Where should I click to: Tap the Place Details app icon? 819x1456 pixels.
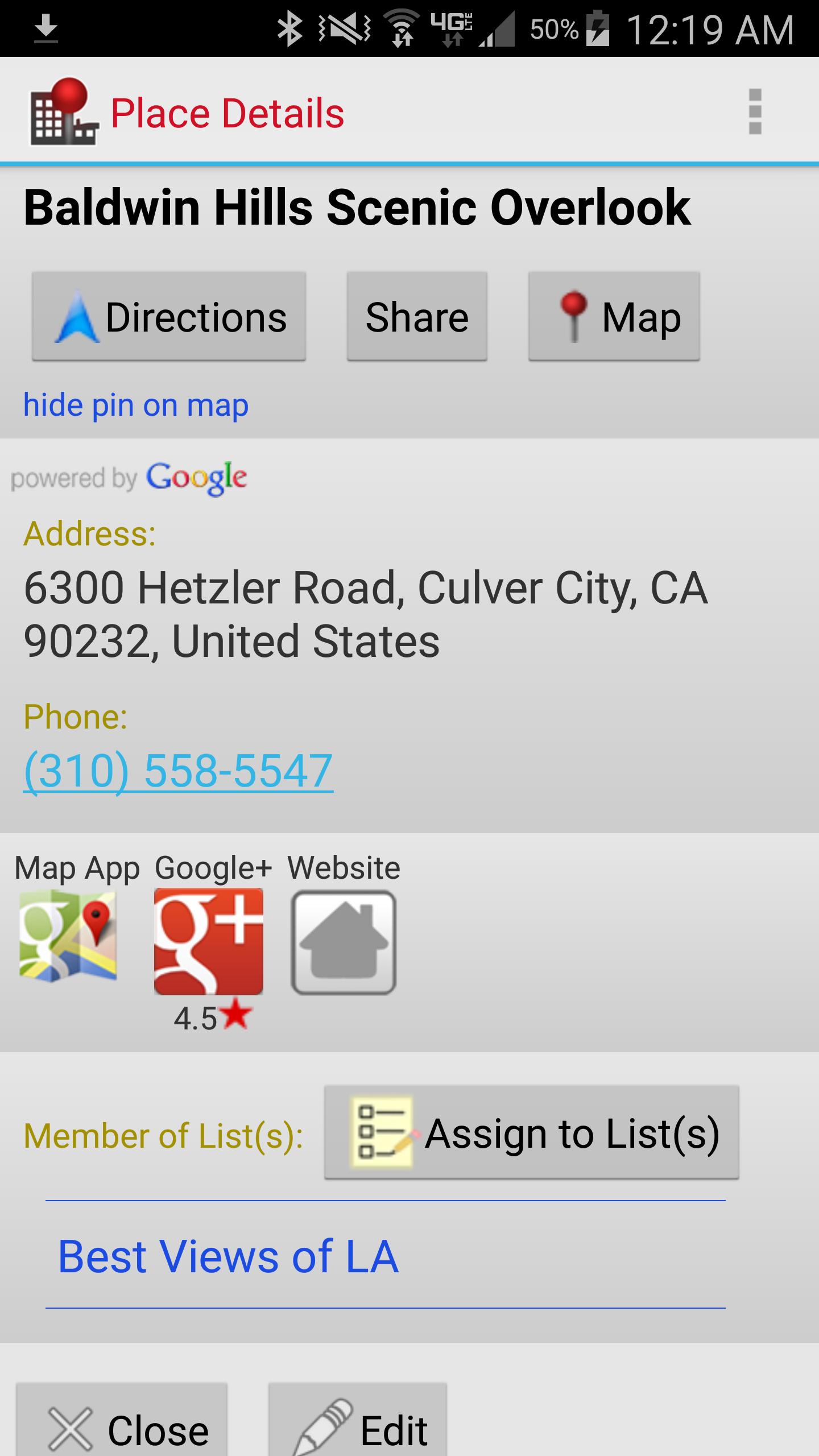(64, 112)
